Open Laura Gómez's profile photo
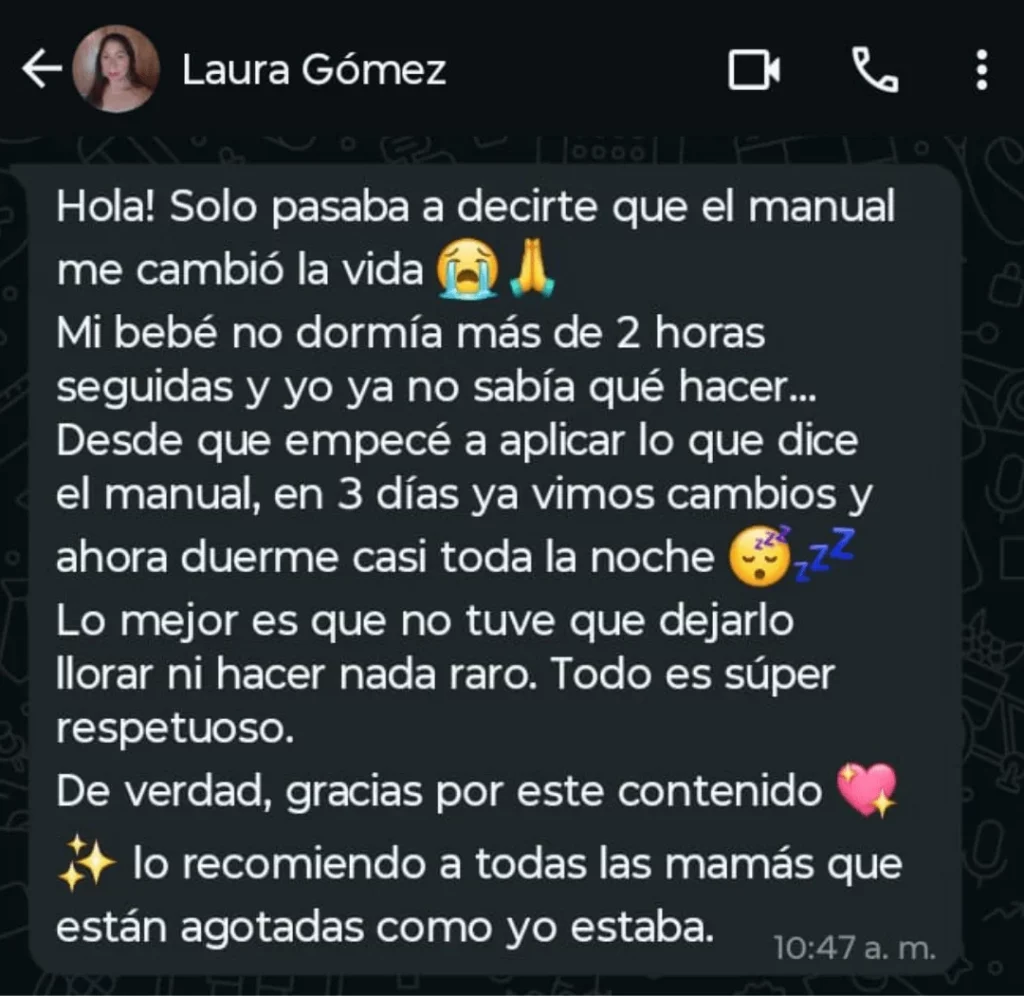The width and height of the screenshot is (1024, 996). point(116,69)
